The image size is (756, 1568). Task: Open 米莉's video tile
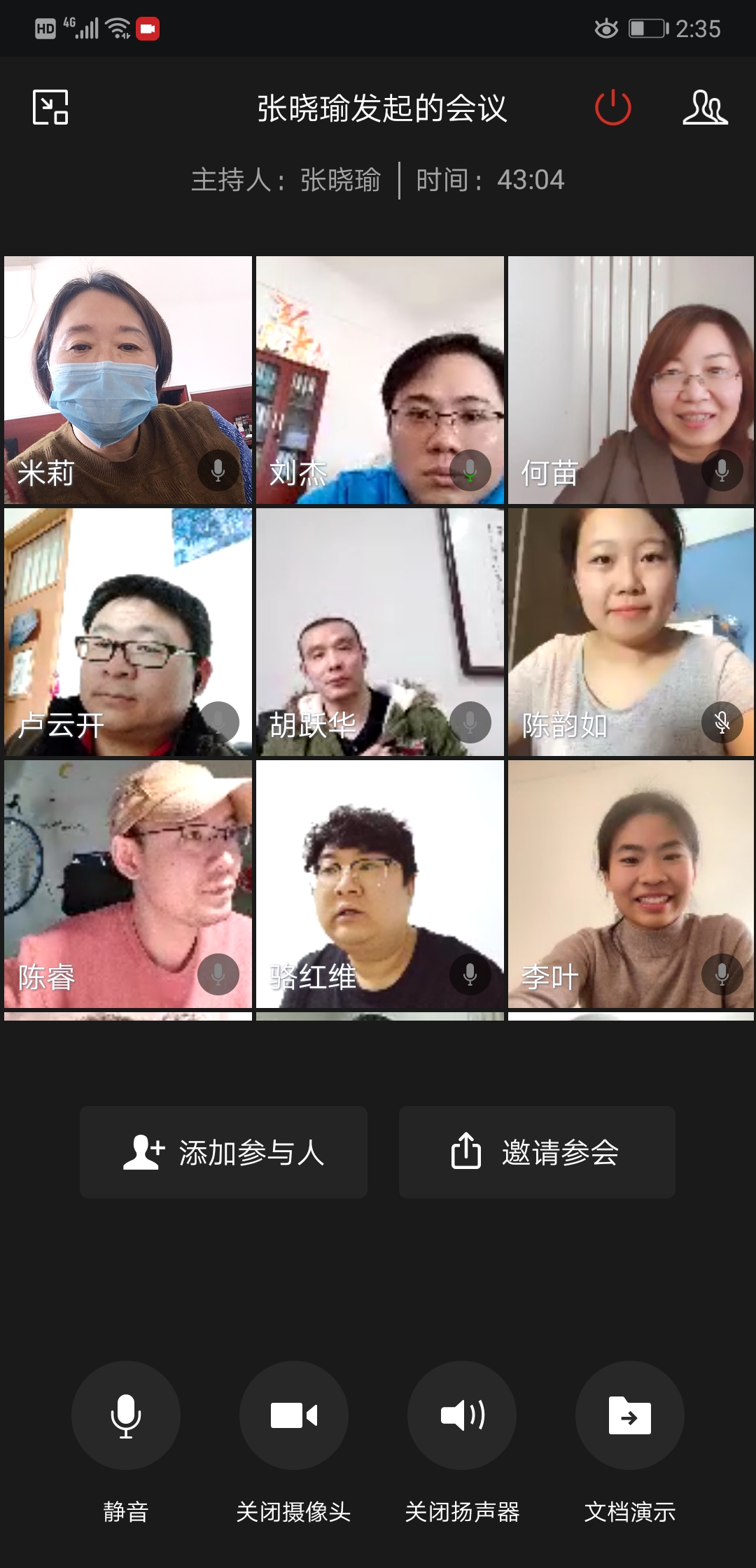[128, 379]
